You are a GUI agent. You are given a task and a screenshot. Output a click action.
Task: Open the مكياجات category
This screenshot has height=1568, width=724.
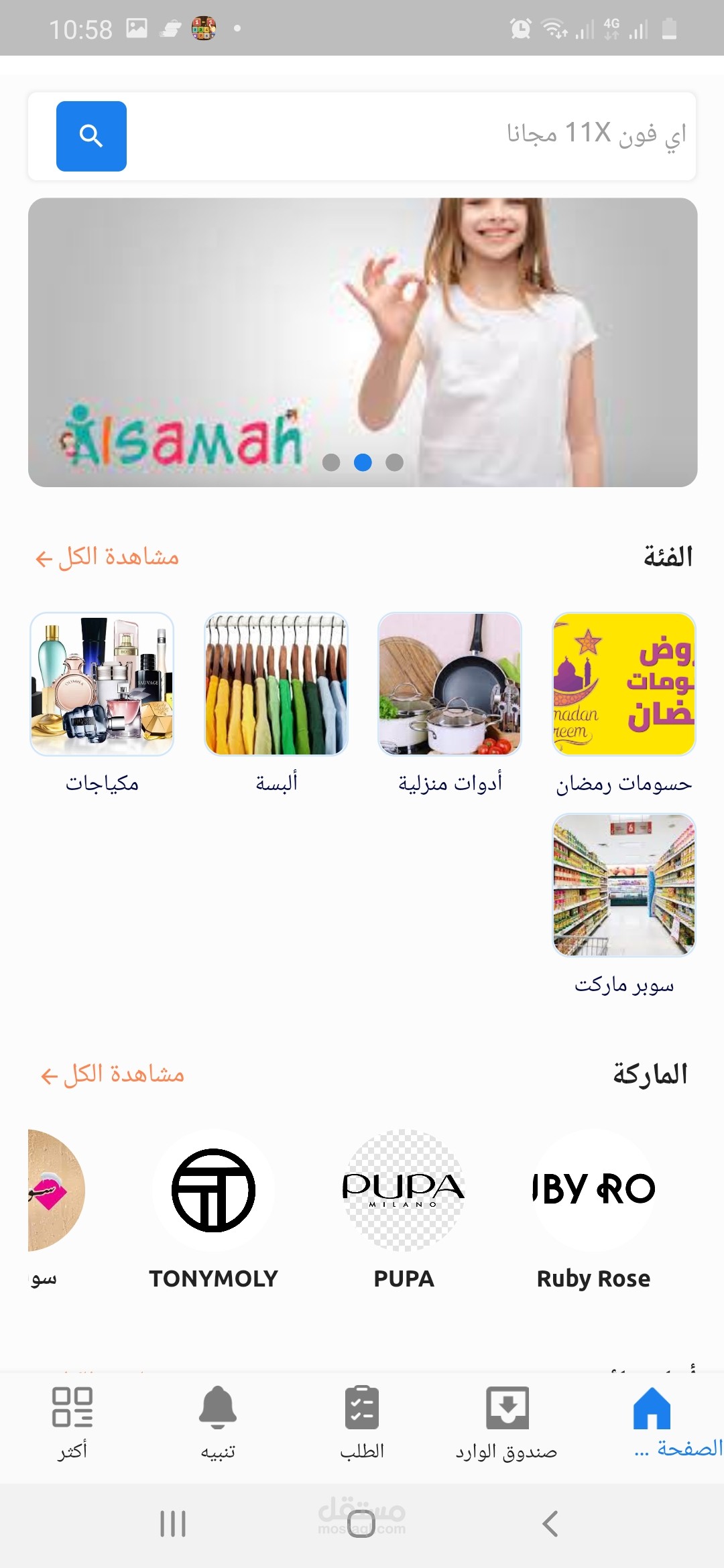tap(102, 684)
